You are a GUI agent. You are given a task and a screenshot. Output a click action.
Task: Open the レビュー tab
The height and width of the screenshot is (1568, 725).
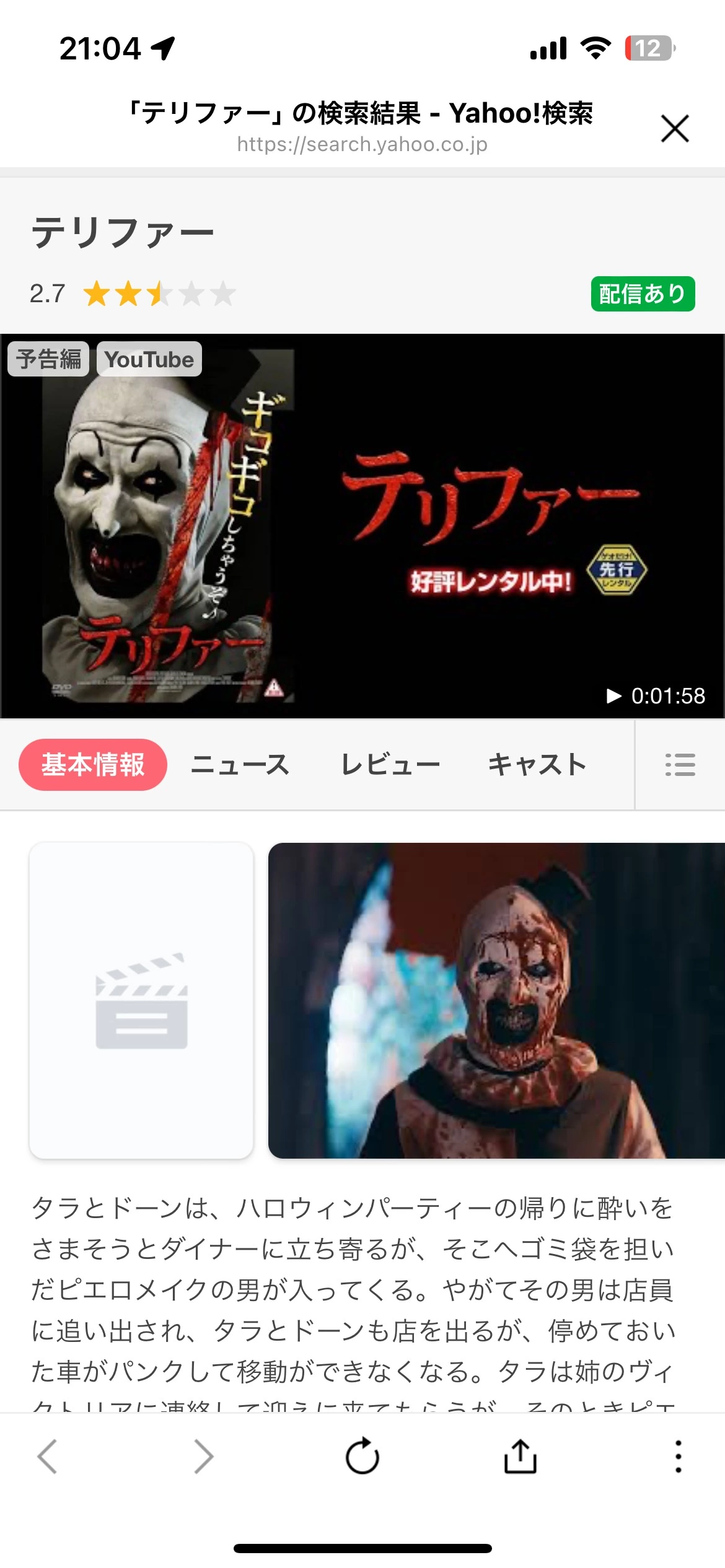[x=390, y=765]
